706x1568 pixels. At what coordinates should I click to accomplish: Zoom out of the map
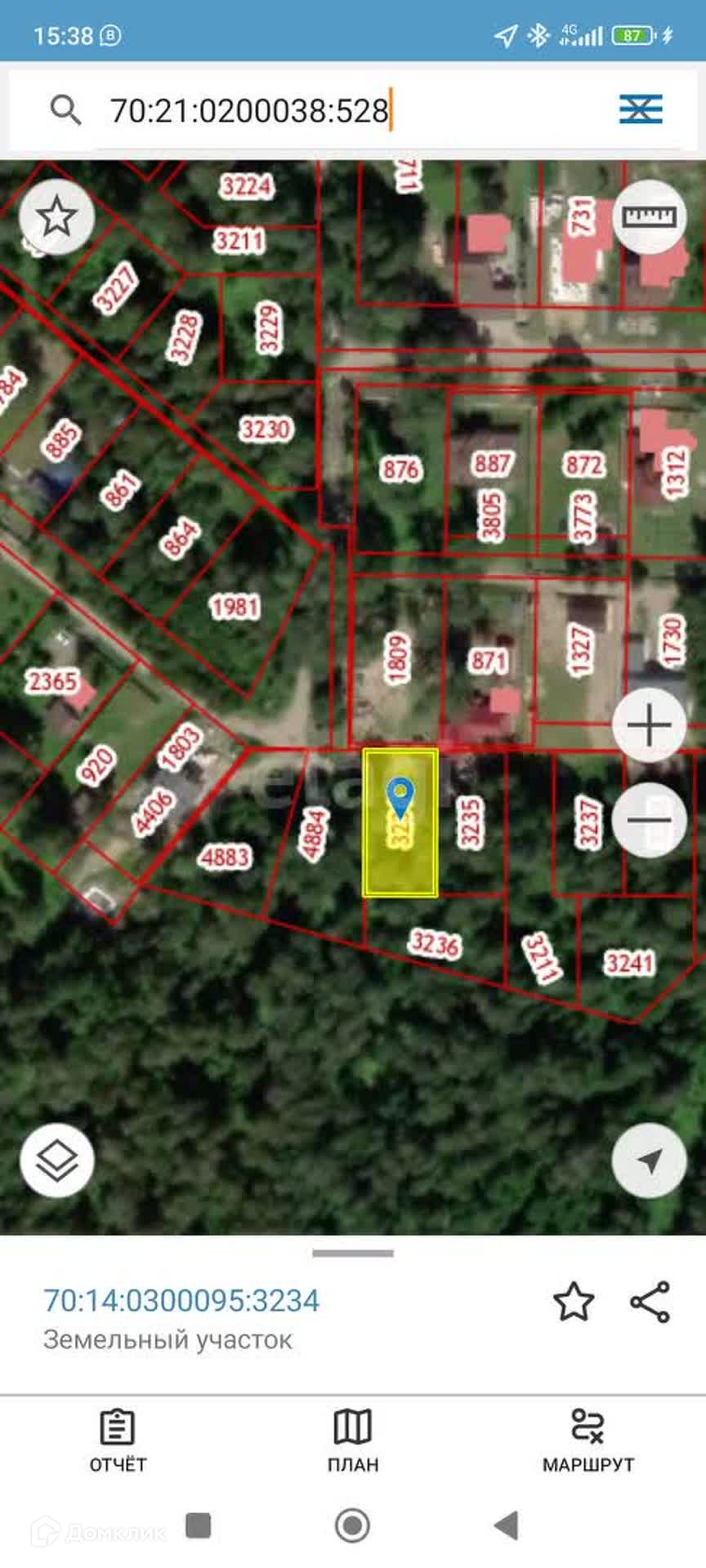[x=650, y=819]
